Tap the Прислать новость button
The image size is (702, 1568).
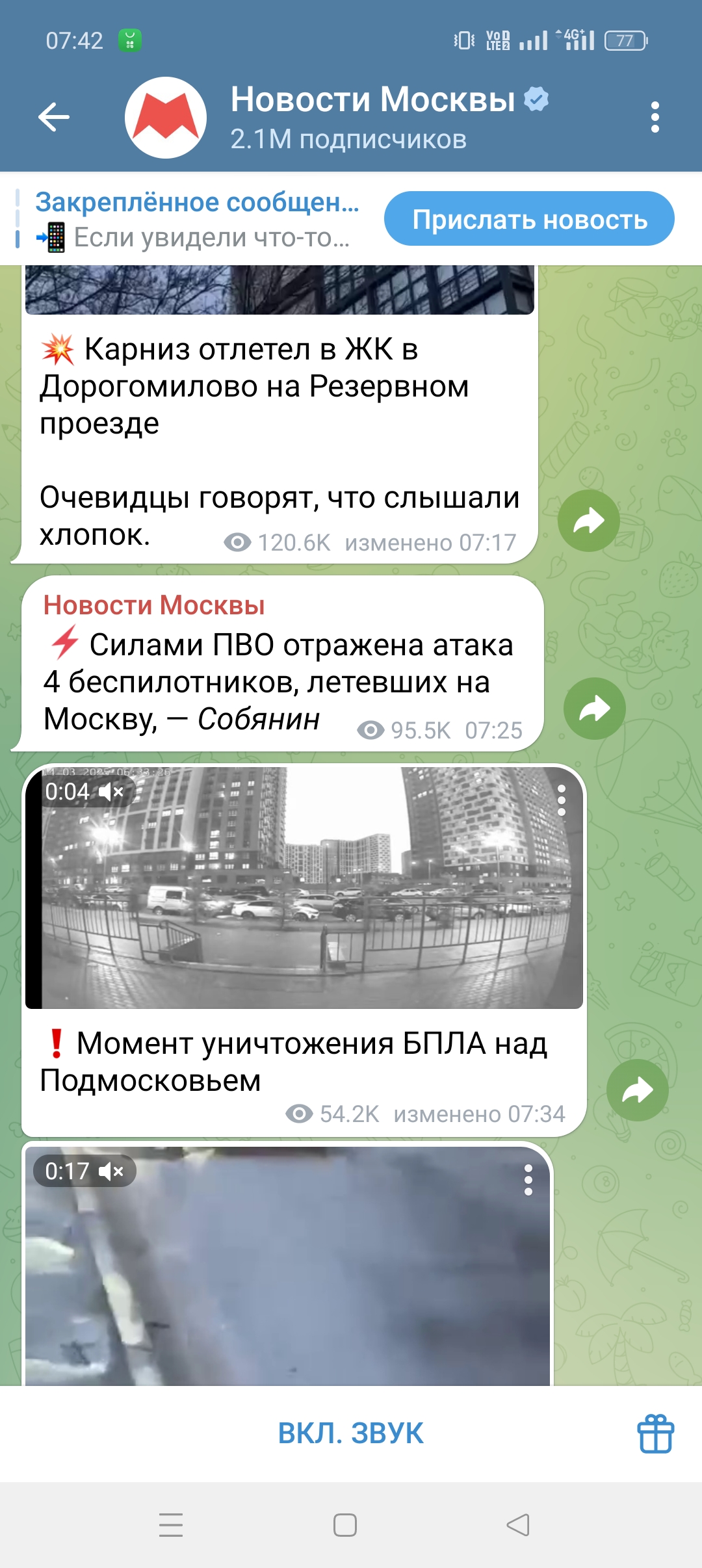pyautogui.click(x=529, y=219)
